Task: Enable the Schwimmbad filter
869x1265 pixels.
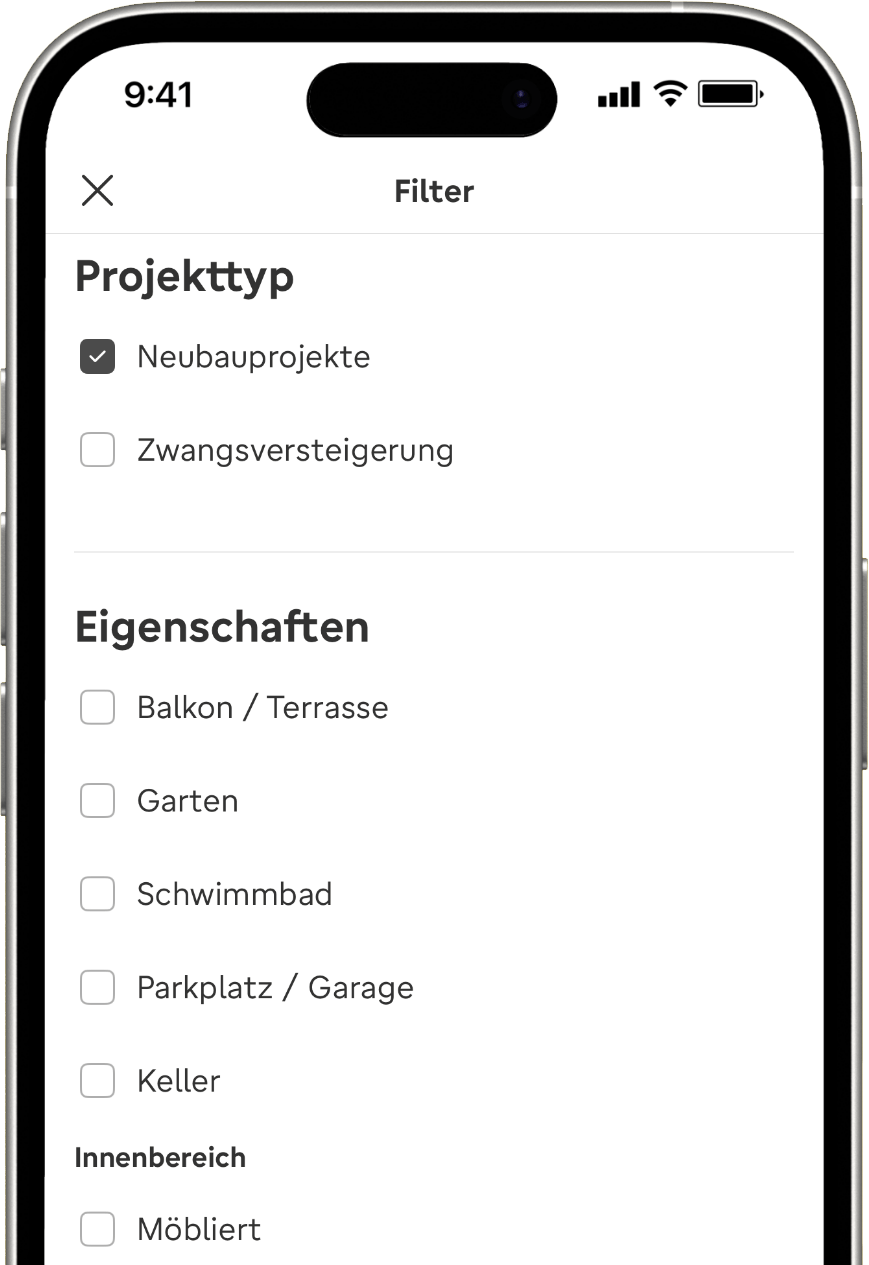Action: (x=97, y=894)
